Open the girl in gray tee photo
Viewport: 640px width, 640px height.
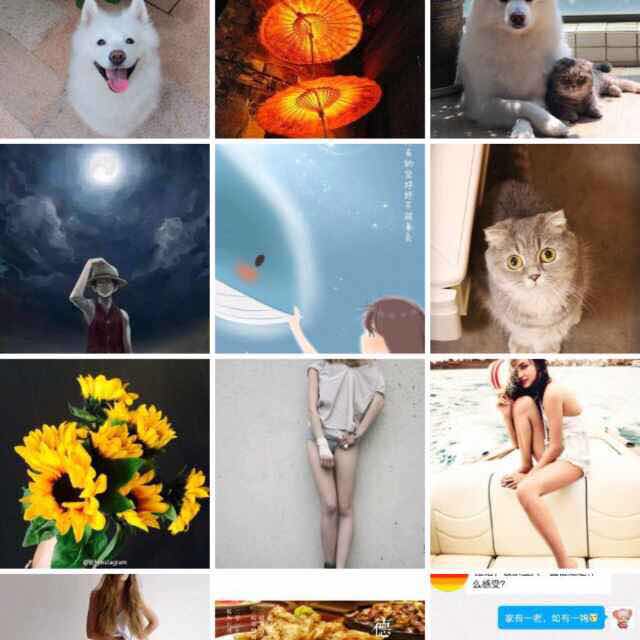point(319,464)
